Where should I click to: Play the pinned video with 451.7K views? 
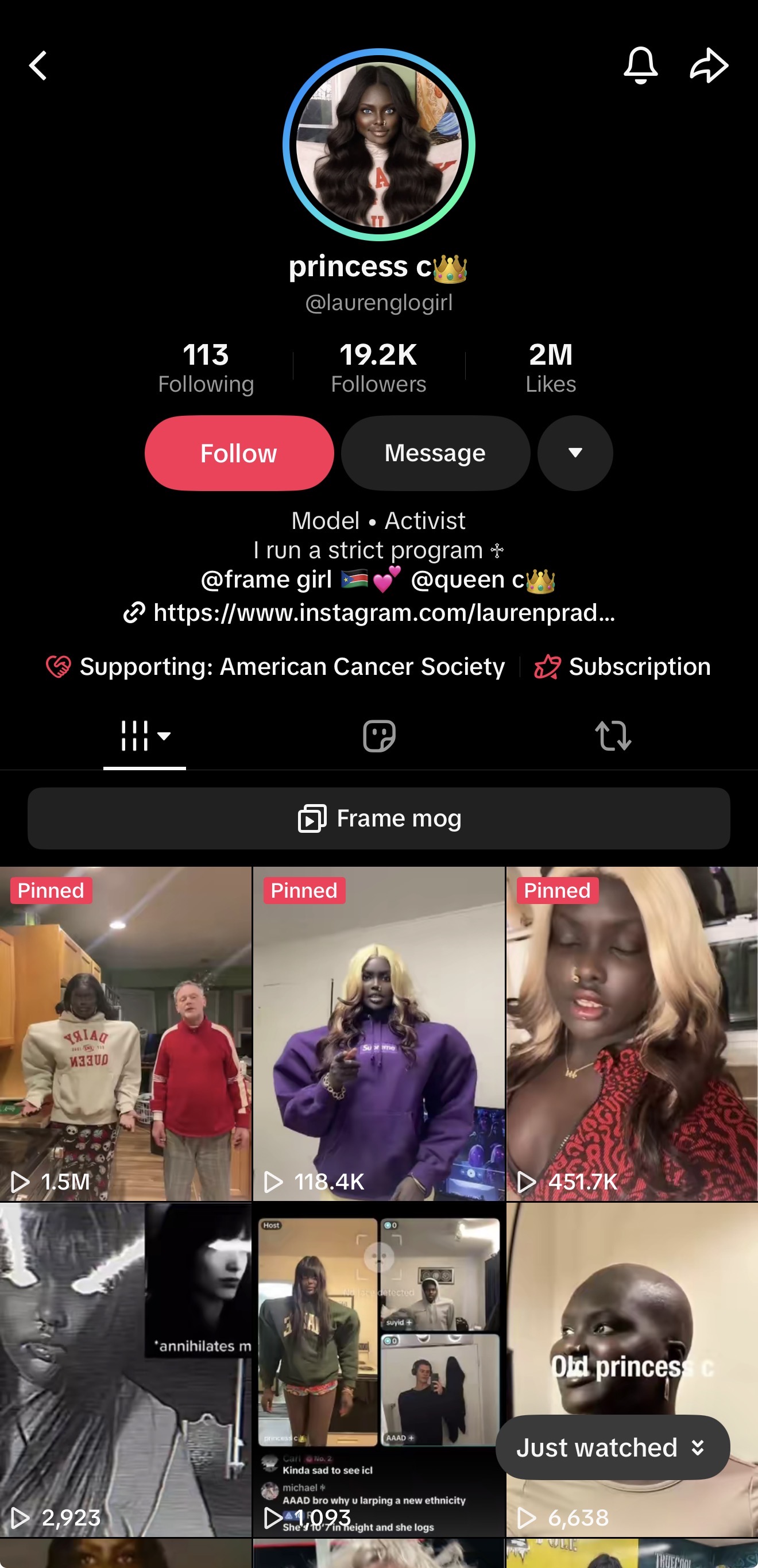point(632,1034)
